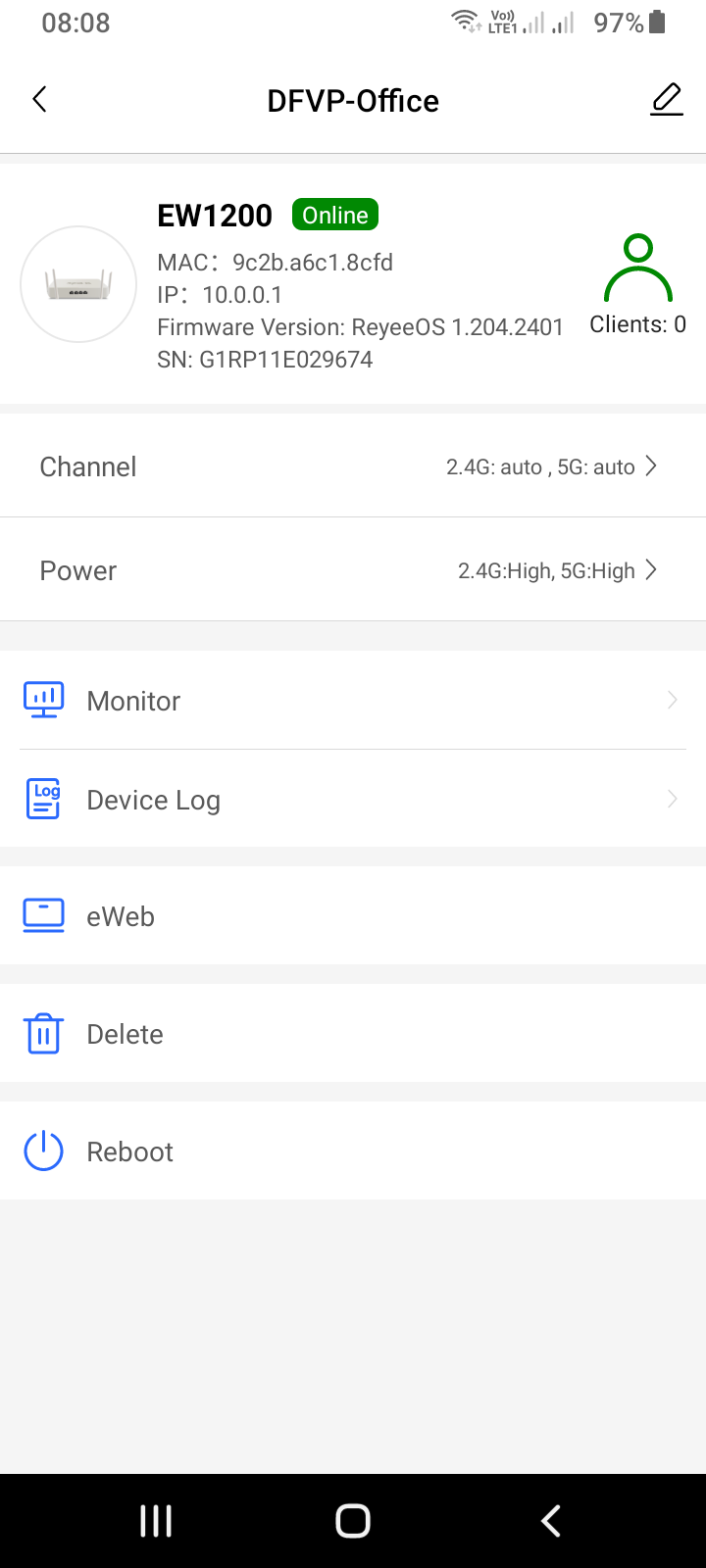Select Delete to remove the device
706x1568 pixels.
tap(353, 1034)
